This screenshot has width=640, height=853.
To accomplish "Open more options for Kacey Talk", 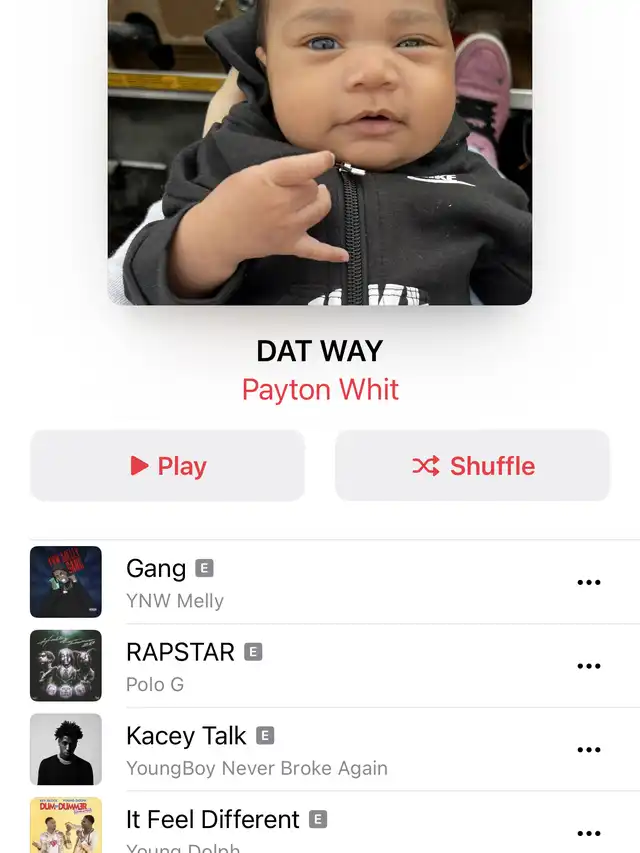I will (x=589, y=750).
